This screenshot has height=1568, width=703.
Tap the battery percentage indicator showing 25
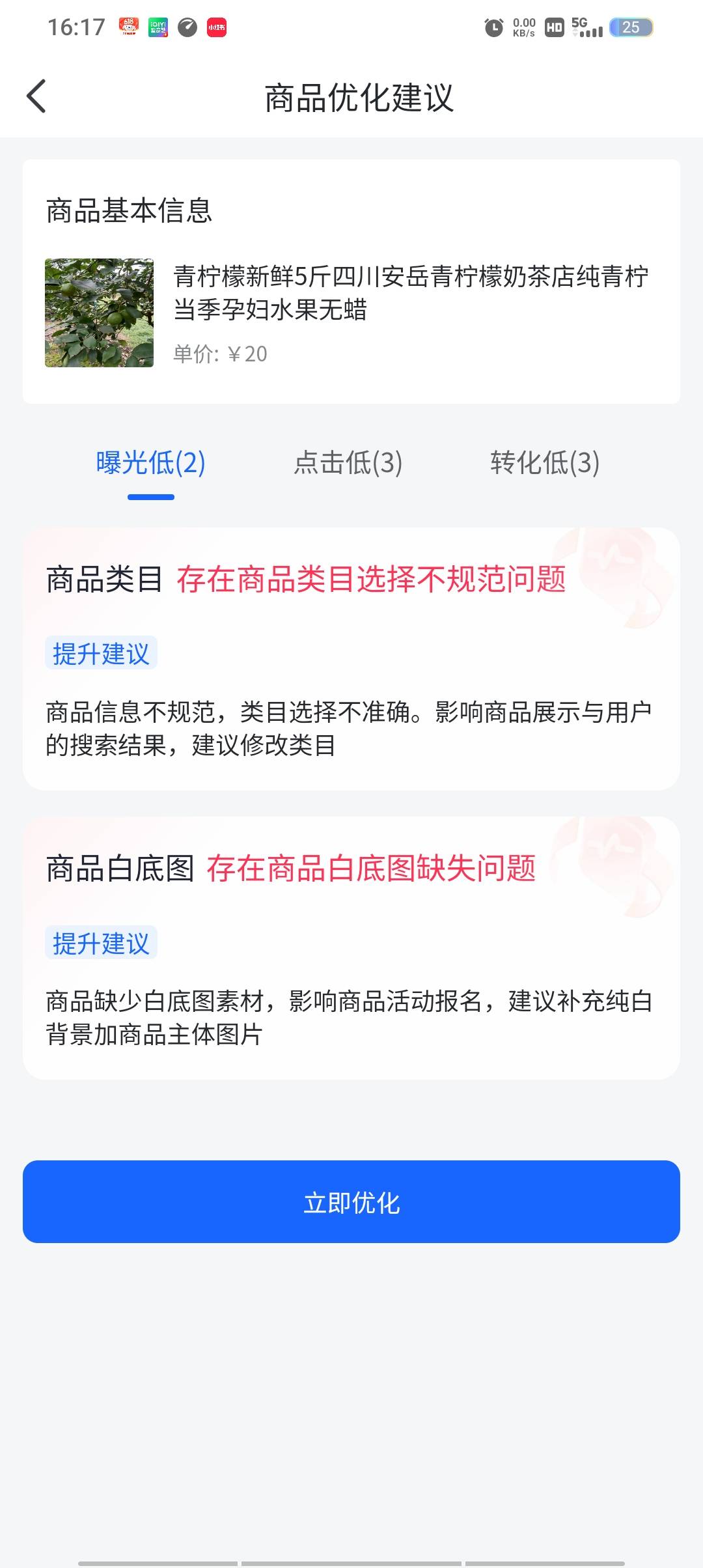pyautogui.click(x=629, y=28)
